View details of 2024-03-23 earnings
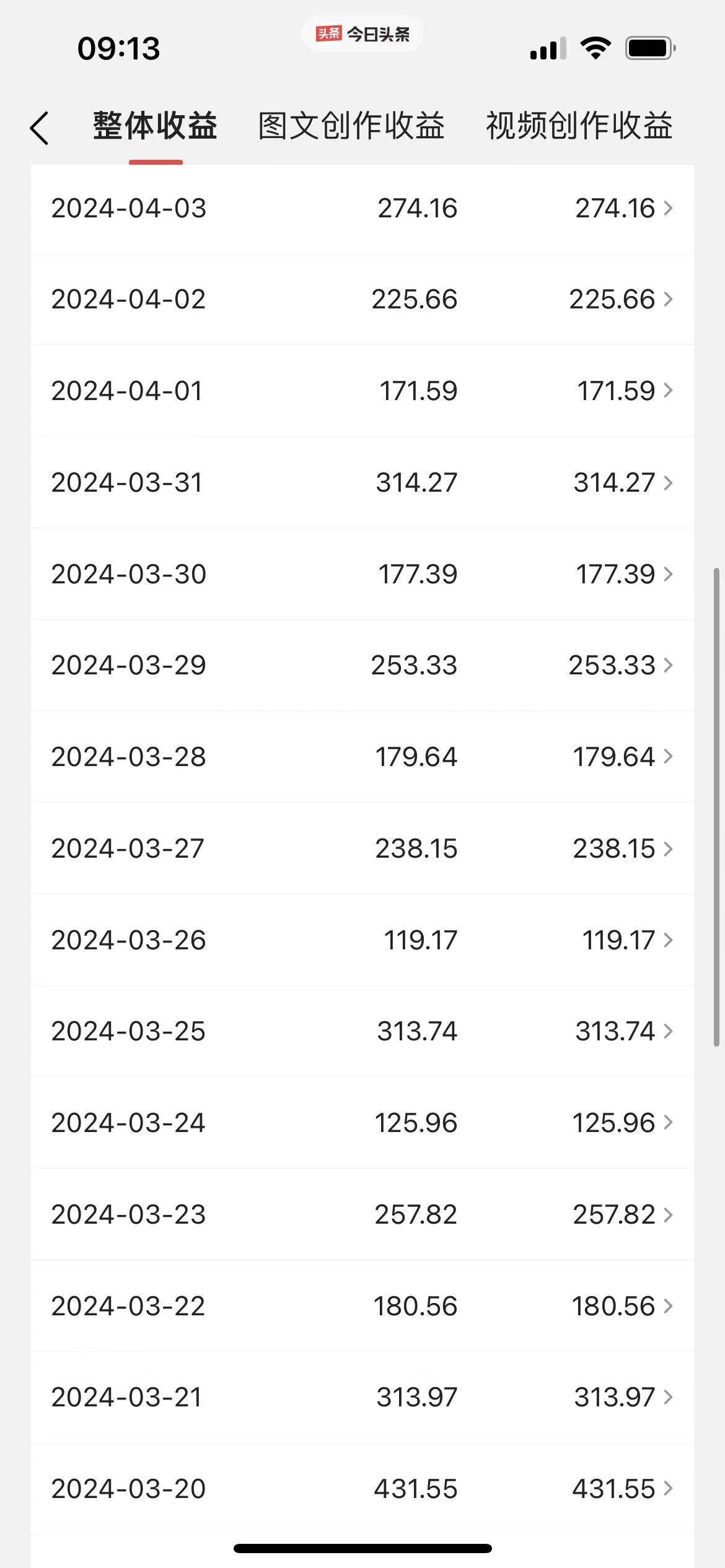 362,1214
